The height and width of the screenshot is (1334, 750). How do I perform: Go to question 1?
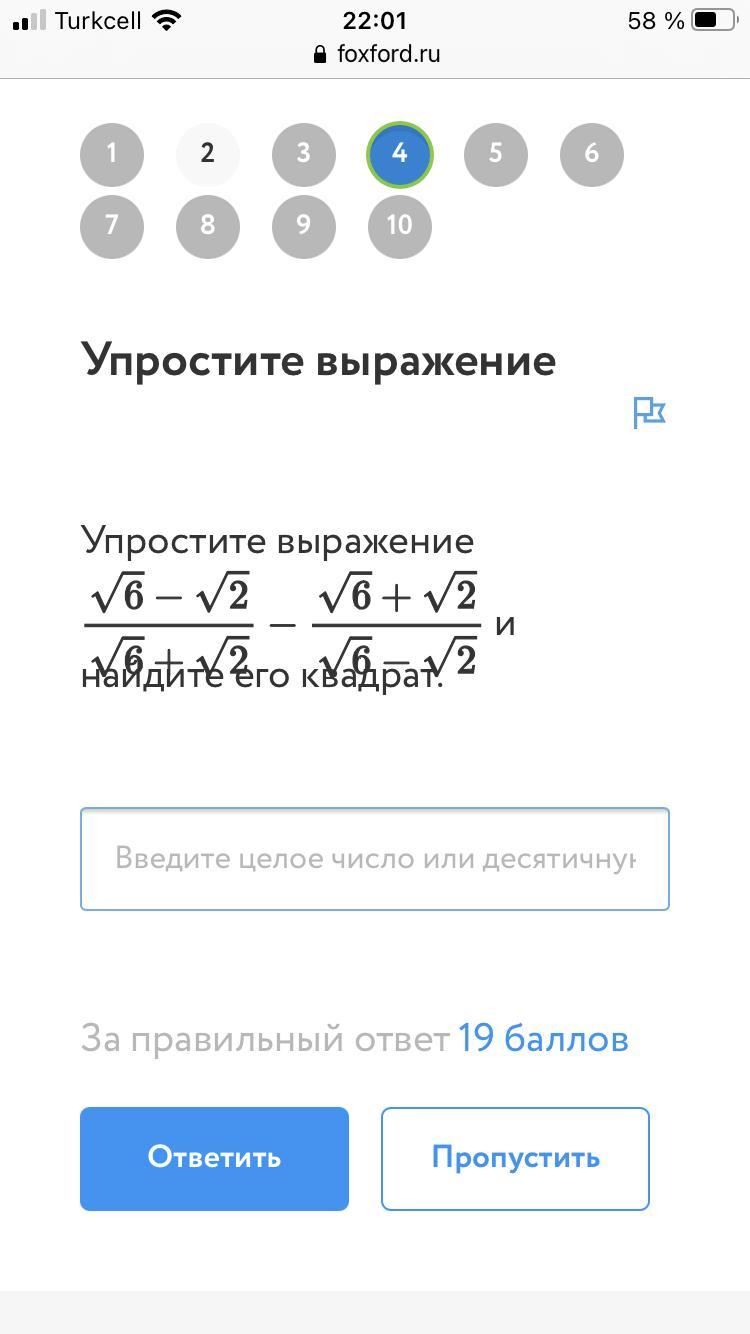tap(112, 154)
